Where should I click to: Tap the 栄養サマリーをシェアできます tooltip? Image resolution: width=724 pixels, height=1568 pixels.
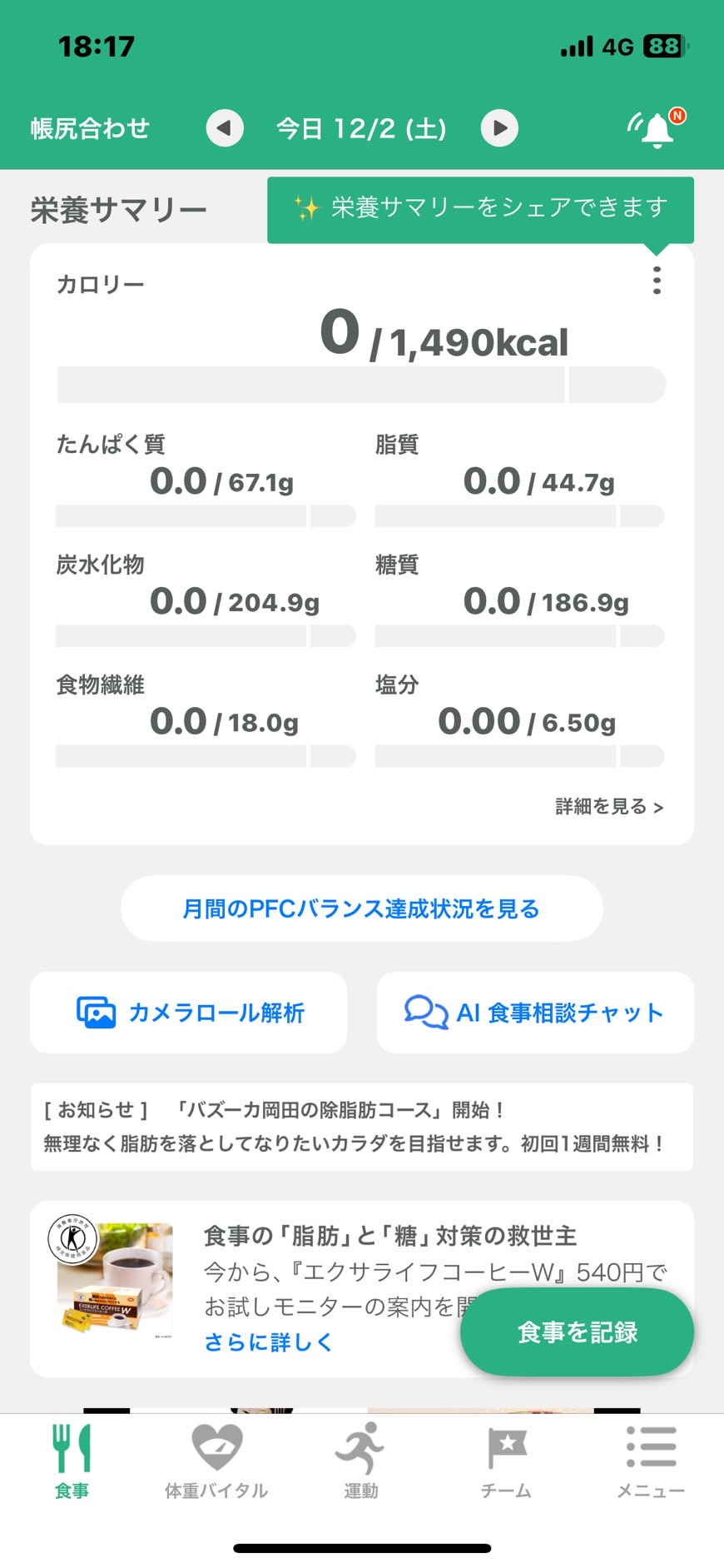480,208
